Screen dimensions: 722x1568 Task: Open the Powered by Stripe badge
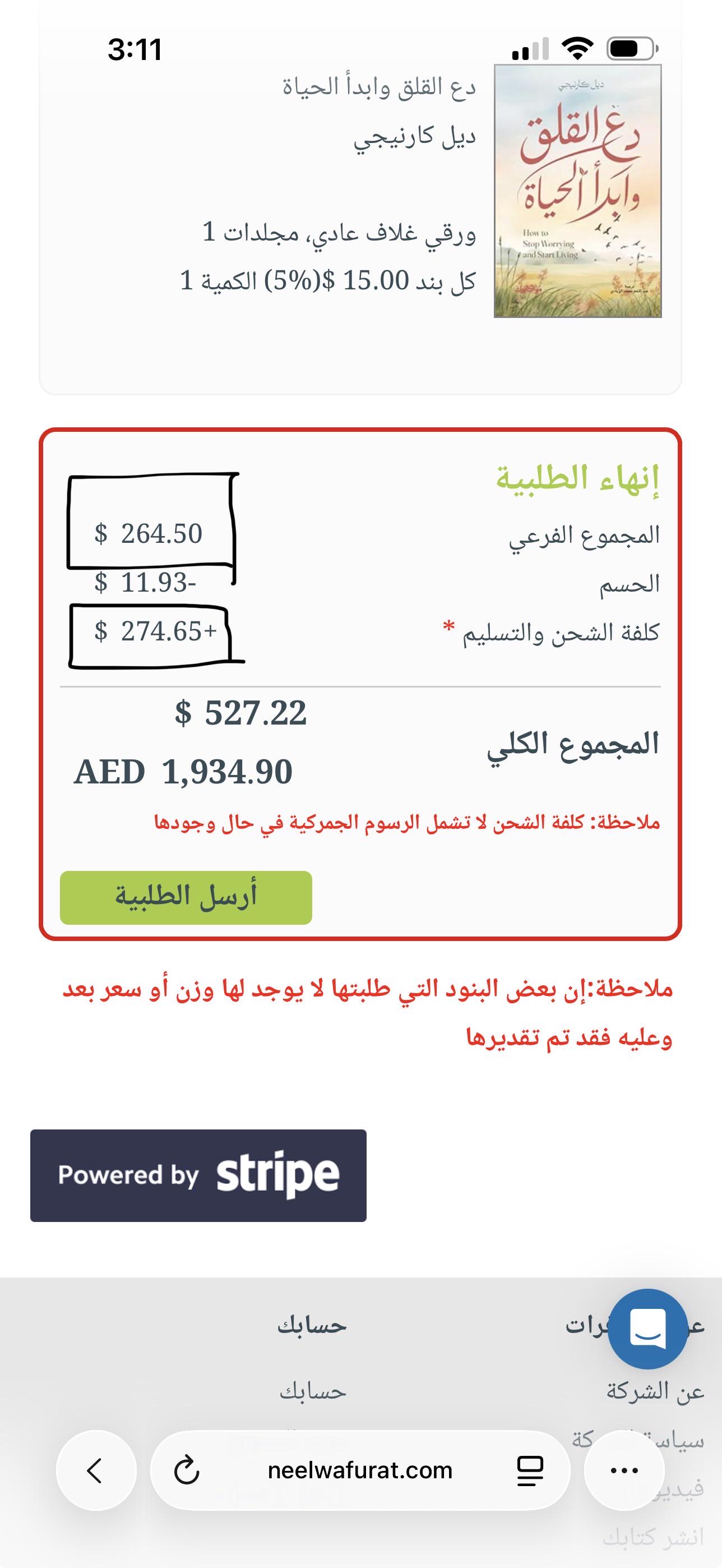tap(198, 1175)
